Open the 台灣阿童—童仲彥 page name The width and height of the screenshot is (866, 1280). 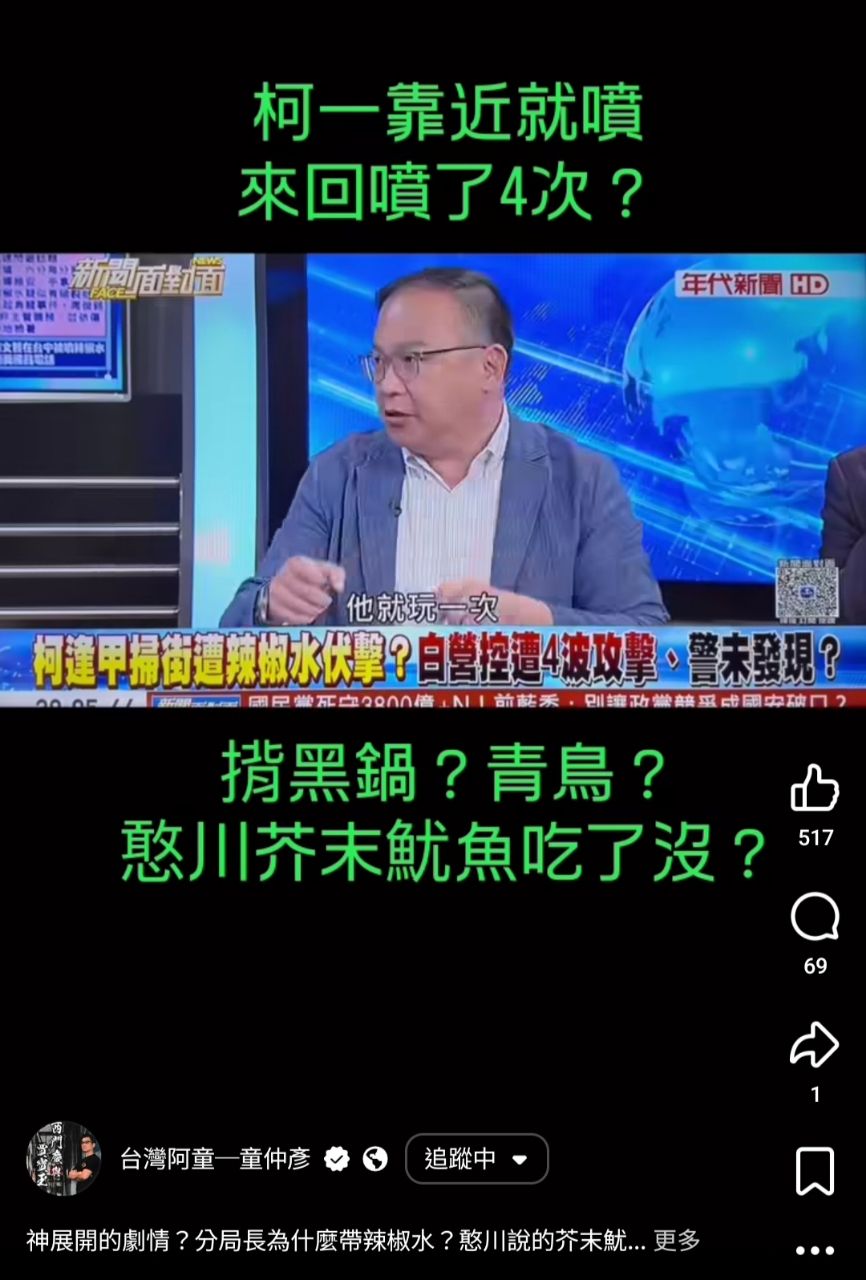click(215, 1159)
